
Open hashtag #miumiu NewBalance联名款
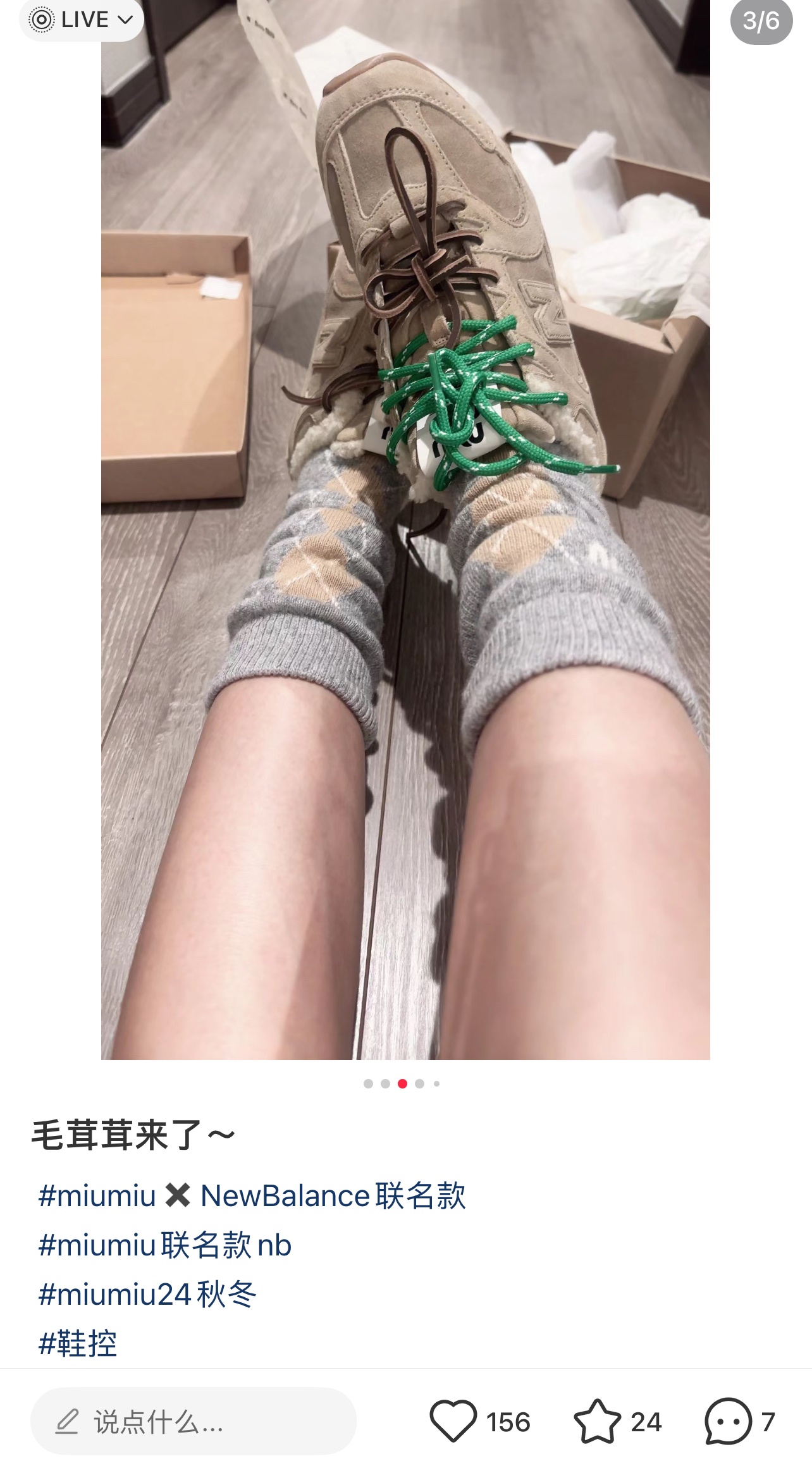click(x=252, y=1196)
